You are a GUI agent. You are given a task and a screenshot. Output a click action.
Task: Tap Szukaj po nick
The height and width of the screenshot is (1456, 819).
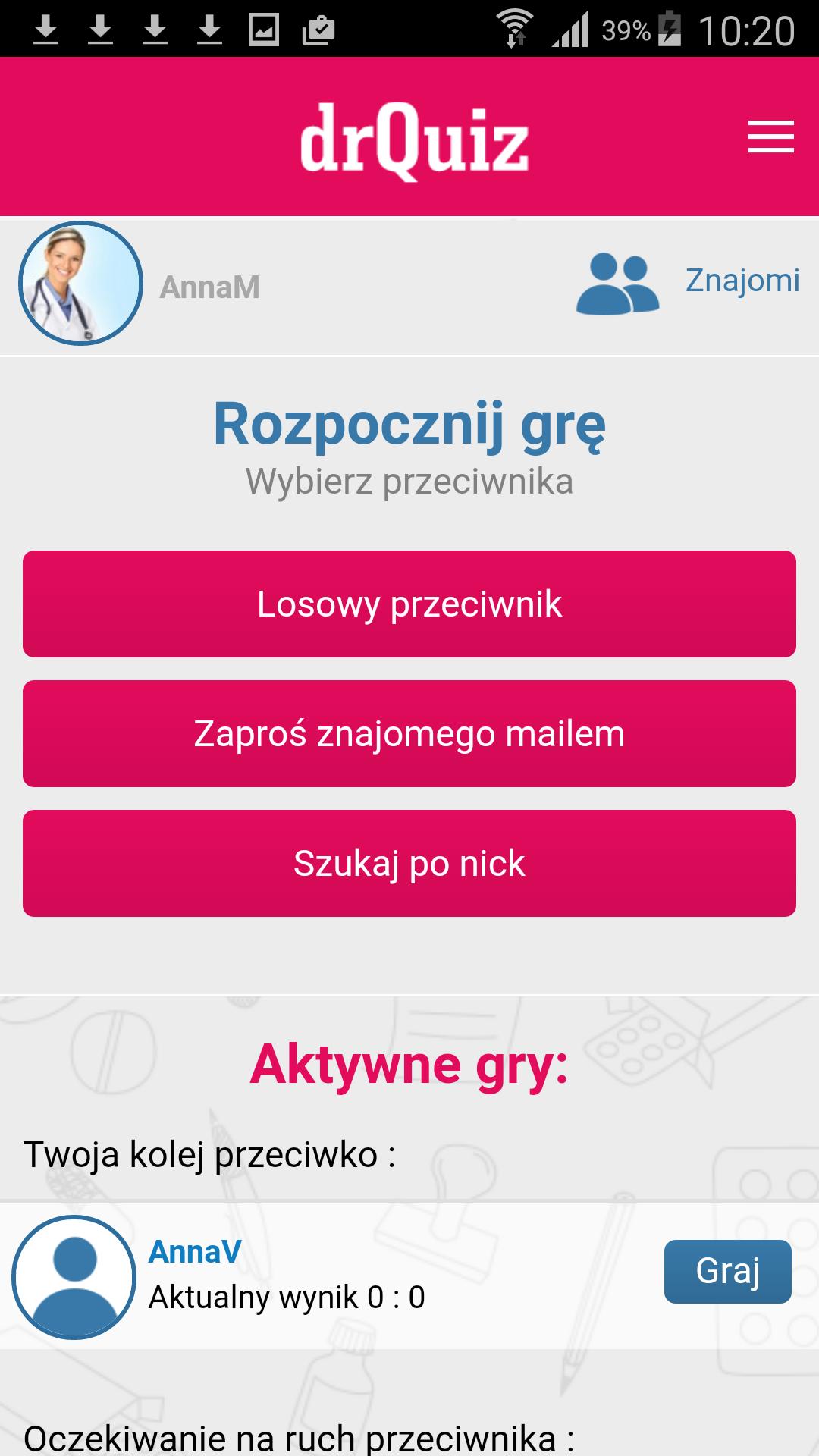409,863
